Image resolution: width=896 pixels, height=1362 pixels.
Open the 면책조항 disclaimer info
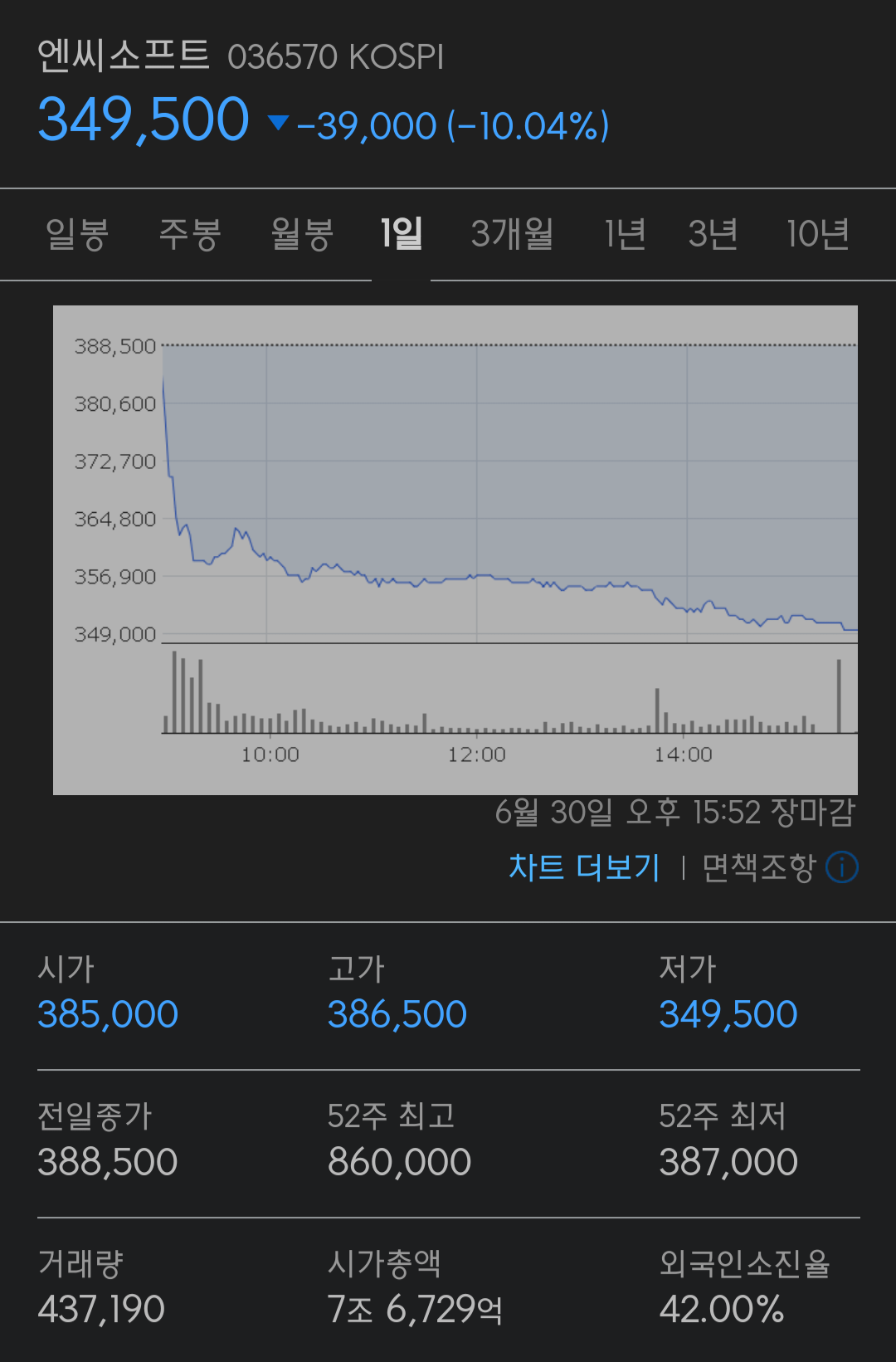(x=778, y=867)
